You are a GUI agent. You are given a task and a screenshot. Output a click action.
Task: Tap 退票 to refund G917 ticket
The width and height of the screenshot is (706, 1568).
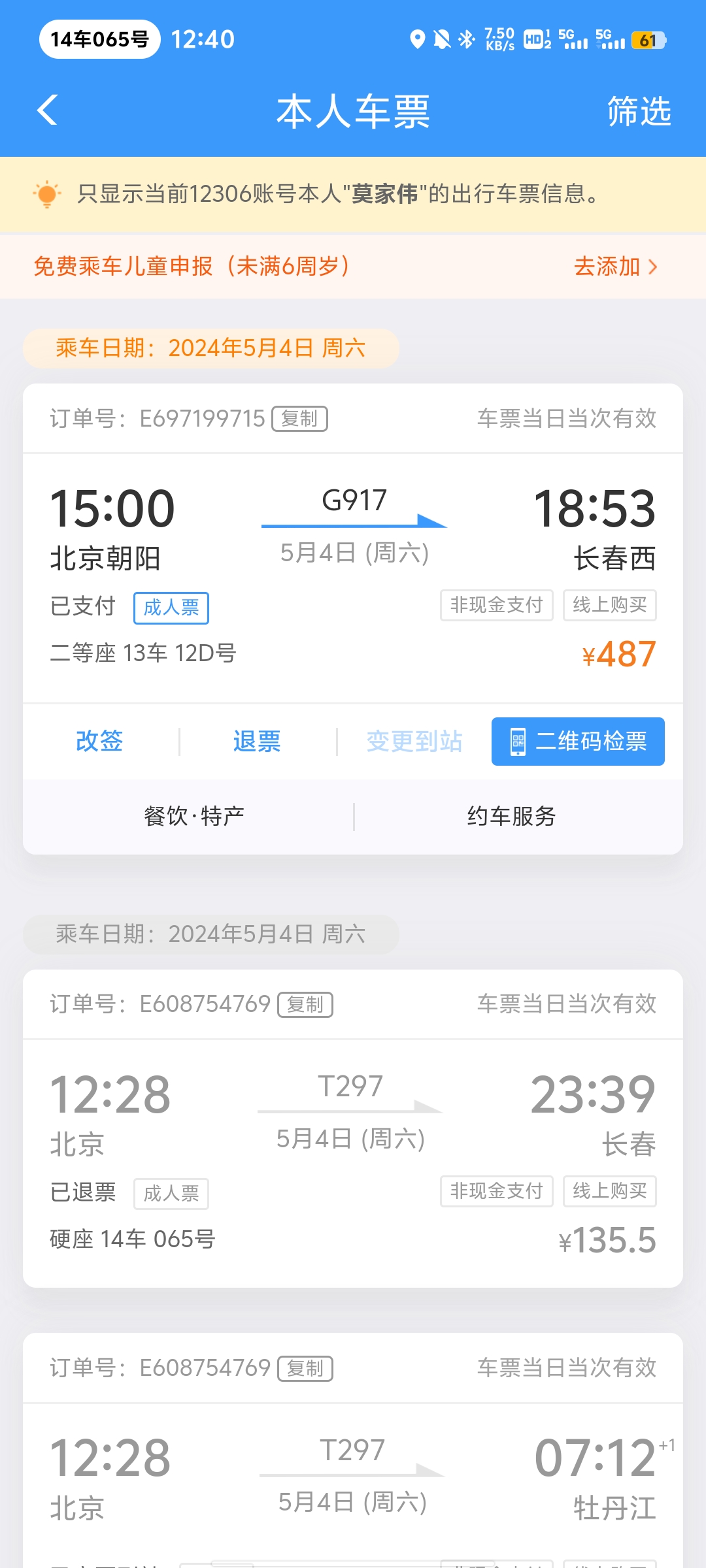(257, 742)
